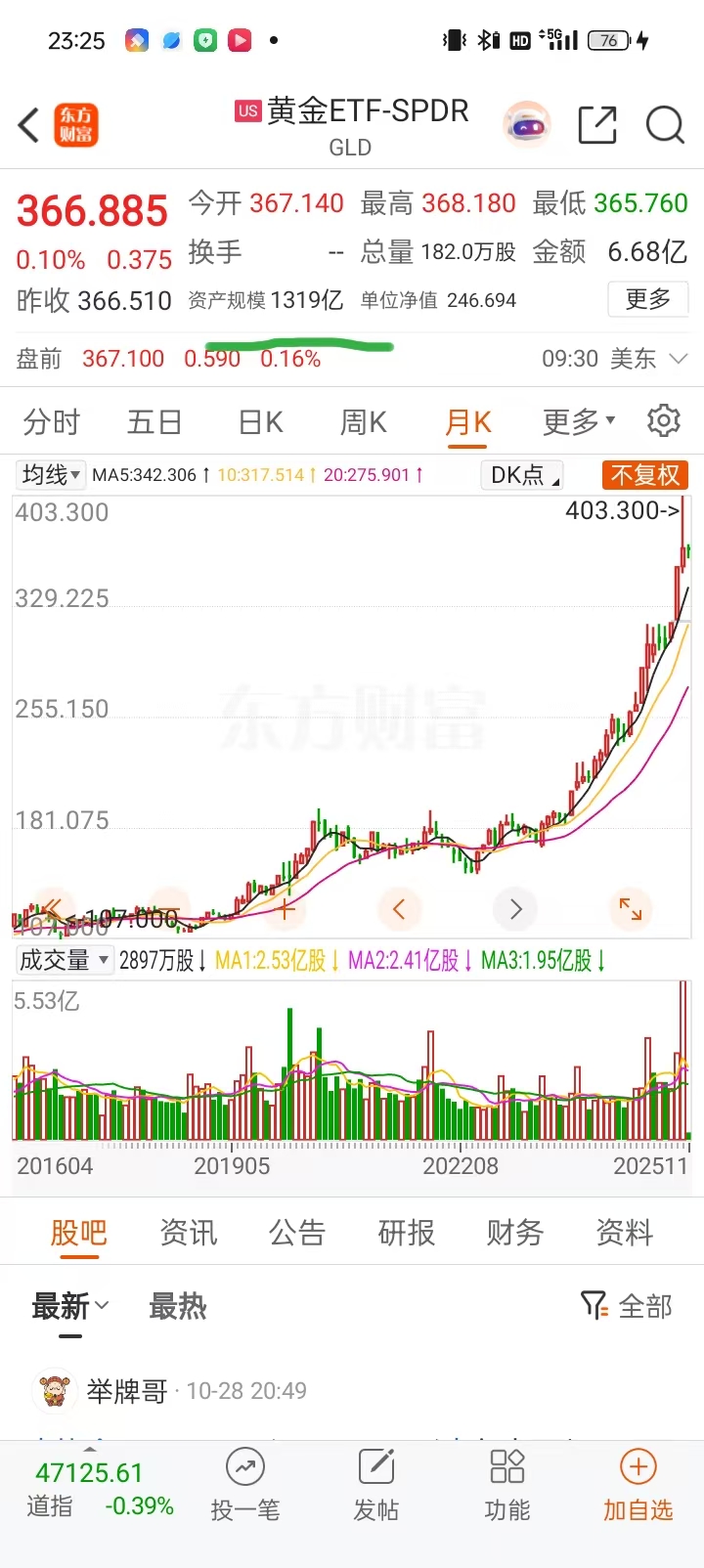This screenshot has width=704, height=1568.
Task: Go back to the previous page
Action: coord(29,125)
